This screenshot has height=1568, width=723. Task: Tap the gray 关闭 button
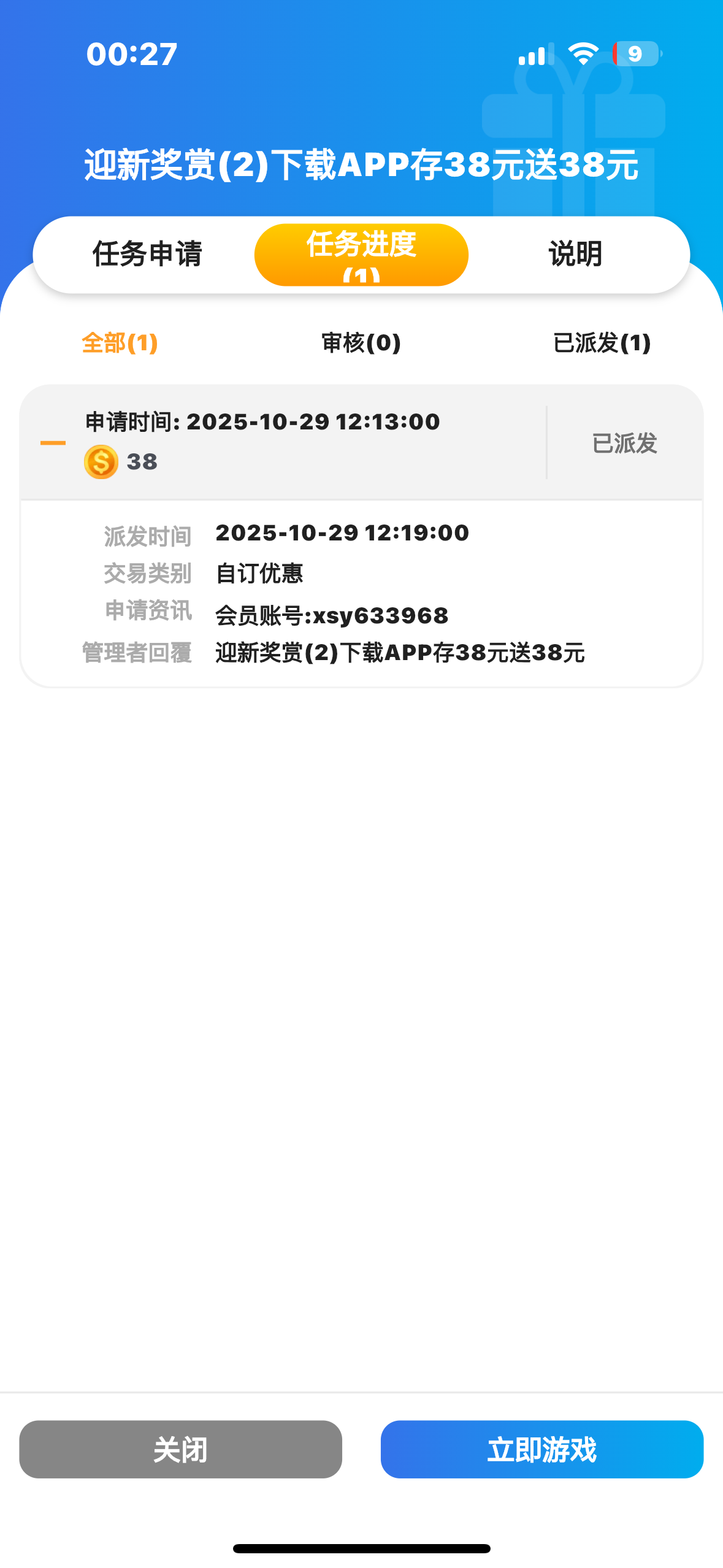click(x=180, y=1449)
